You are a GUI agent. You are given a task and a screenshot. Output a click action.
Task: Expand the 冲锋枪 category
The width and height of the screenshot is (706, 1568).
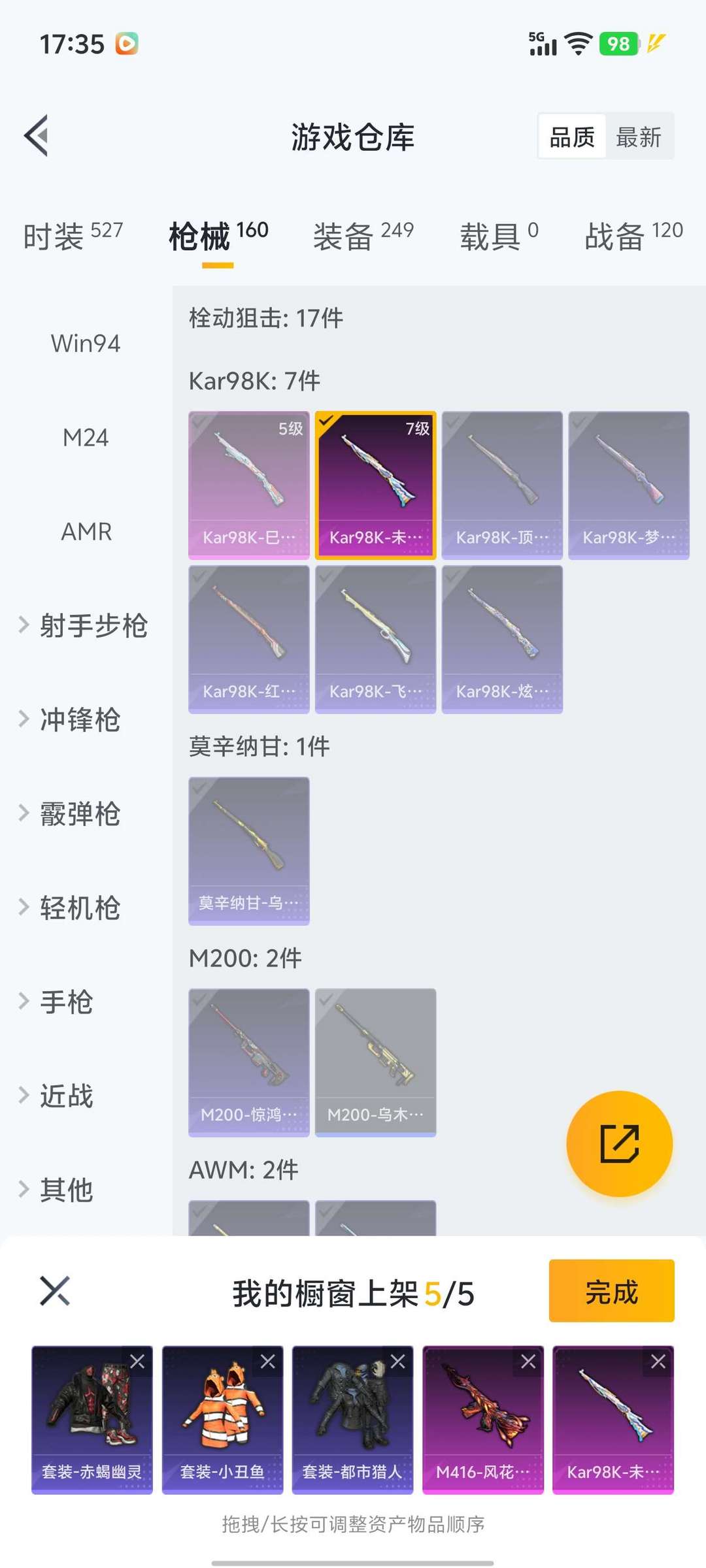tap(72, 720)
